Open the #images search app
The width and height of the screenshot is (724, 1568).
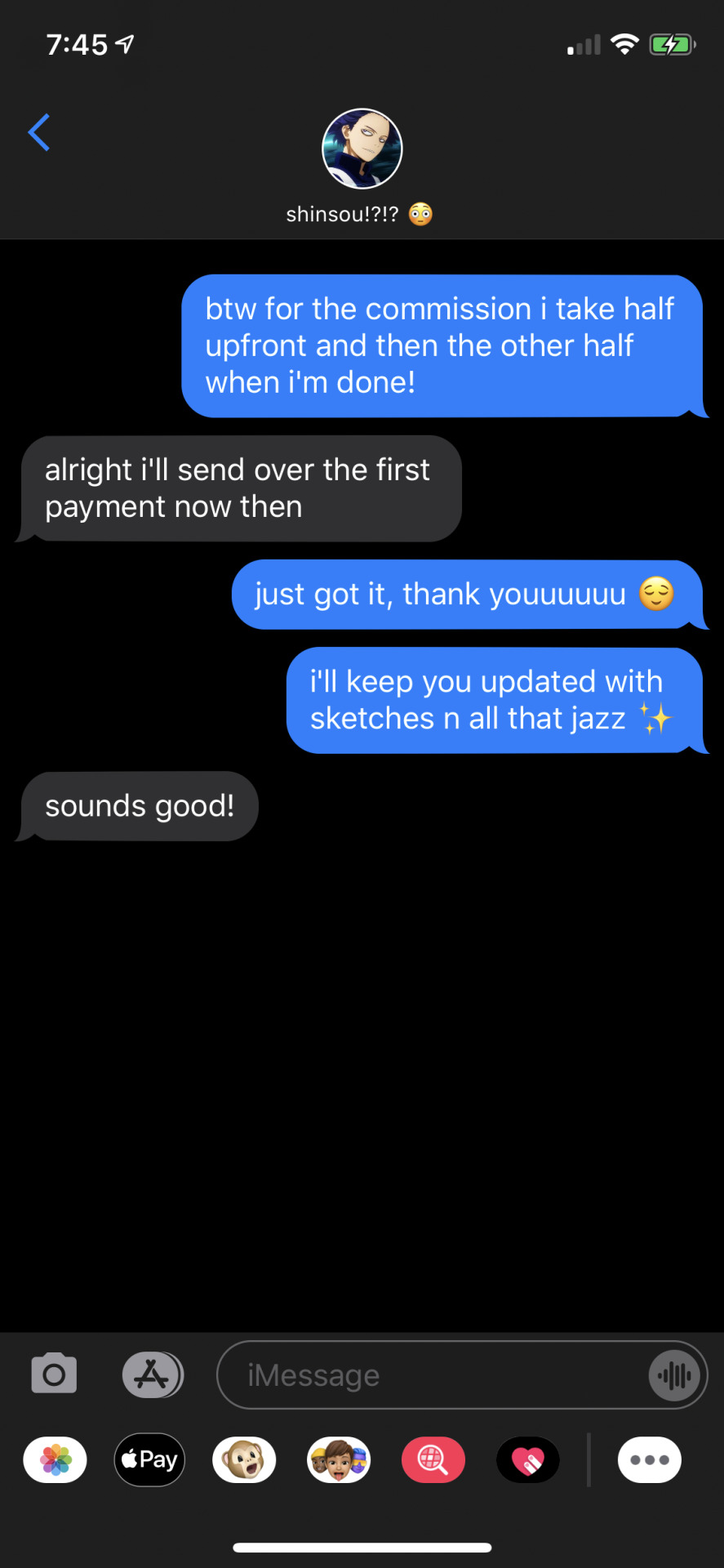click(433, 1459)
